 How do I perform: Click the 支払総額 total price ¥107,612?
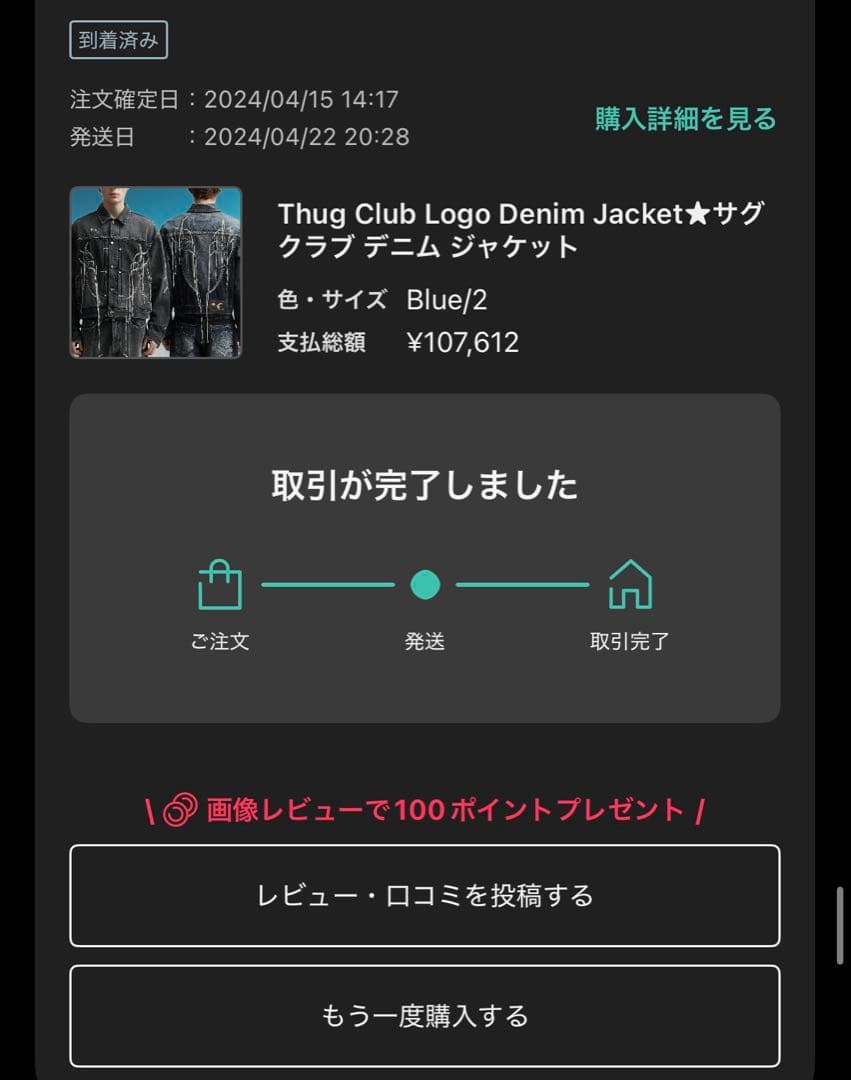pos(463,342)
